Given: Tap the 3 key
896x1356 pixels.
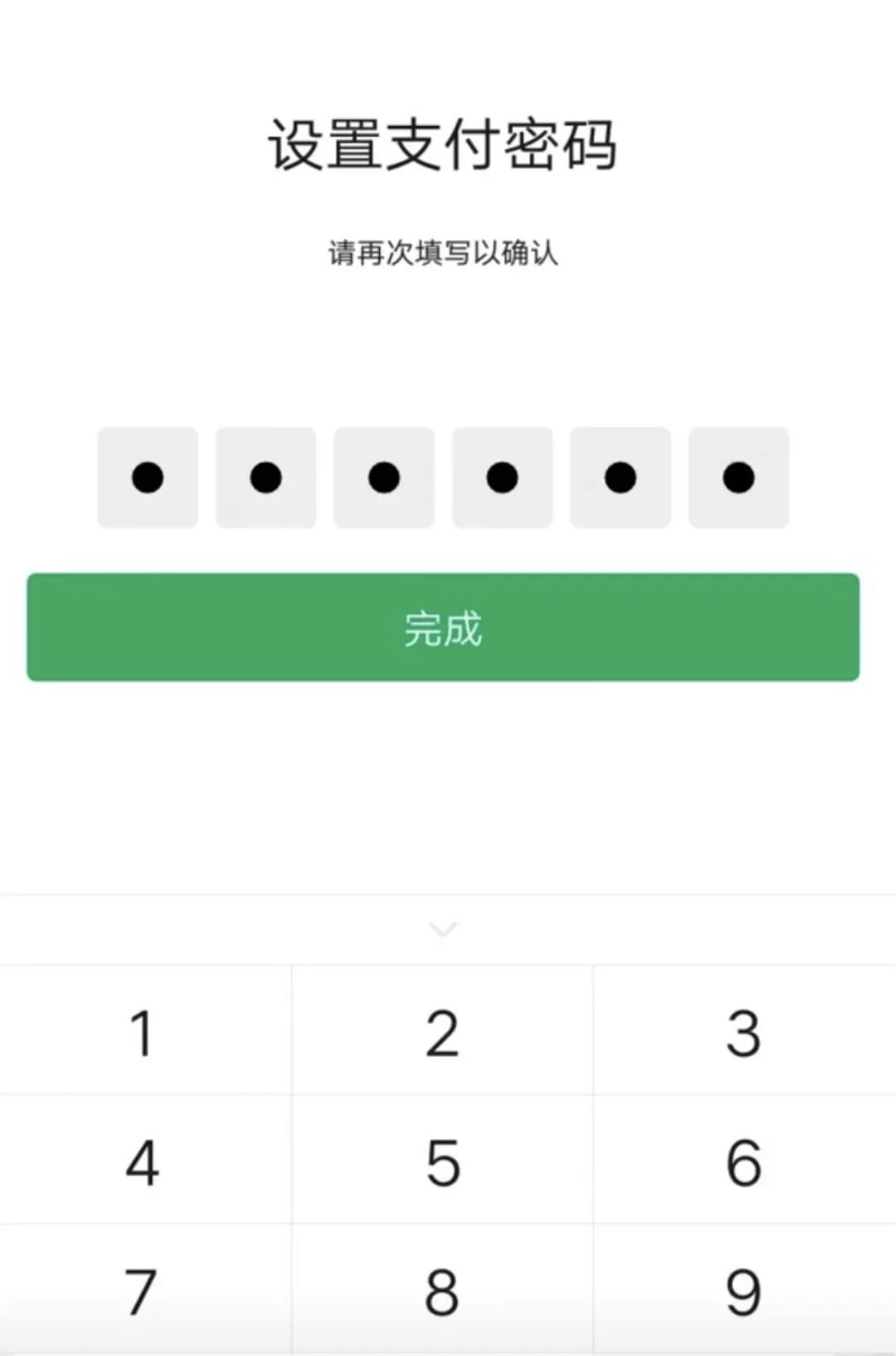Looking at the screenshot, I should (743, 1032).
